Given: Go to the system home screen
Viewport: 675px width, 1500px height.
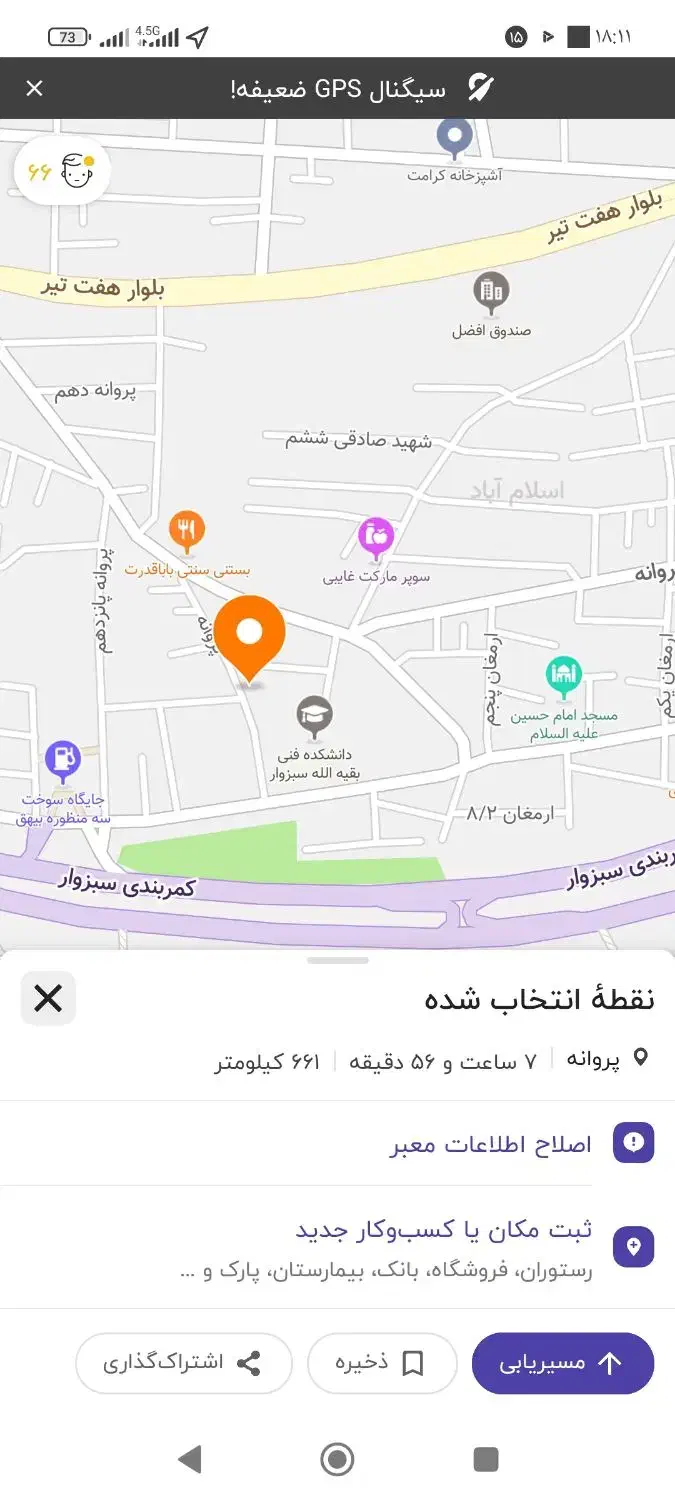Looking at the screenshot, I should [337, 1459].
